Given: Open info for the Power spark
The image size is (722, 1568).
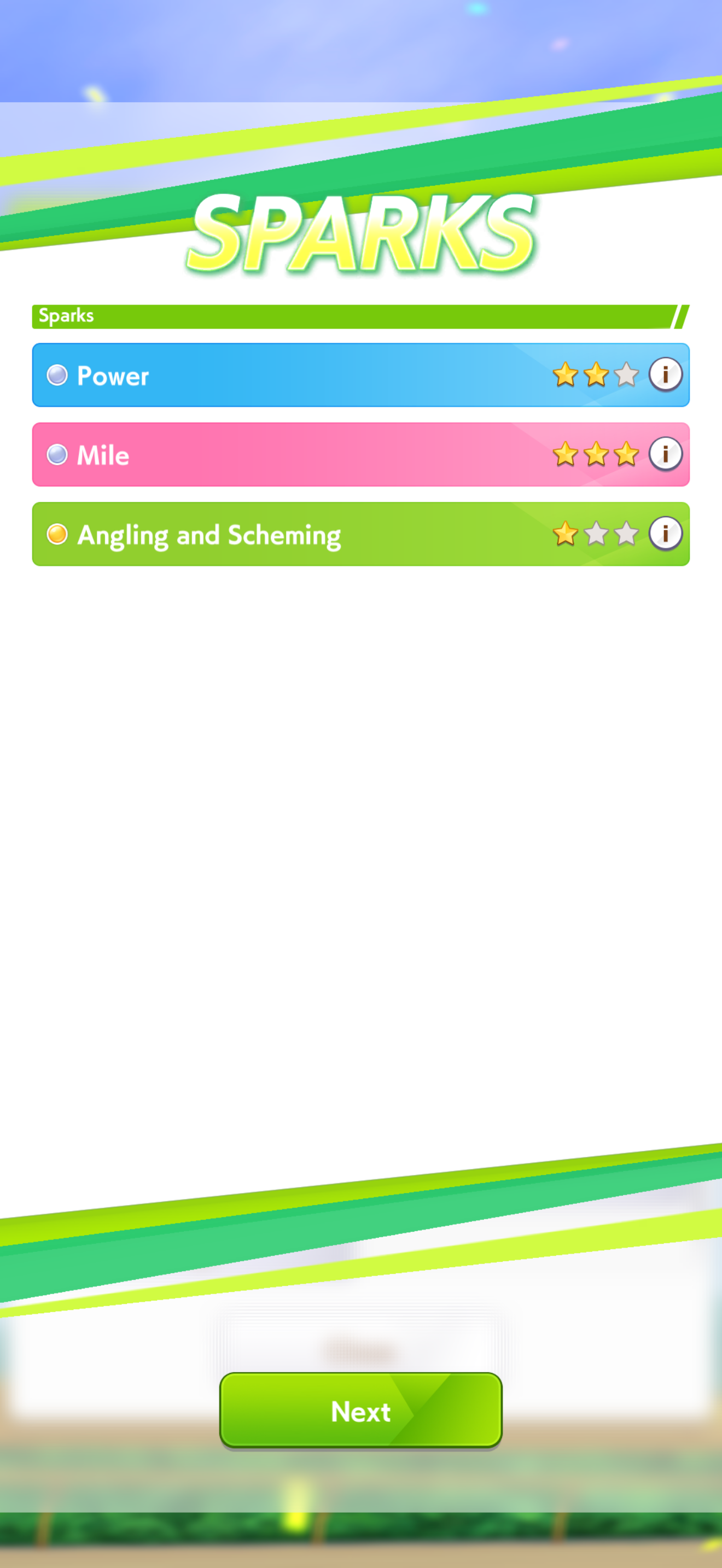Looking at the screenshot, I should pyautogui.click(x=665, y=375).
